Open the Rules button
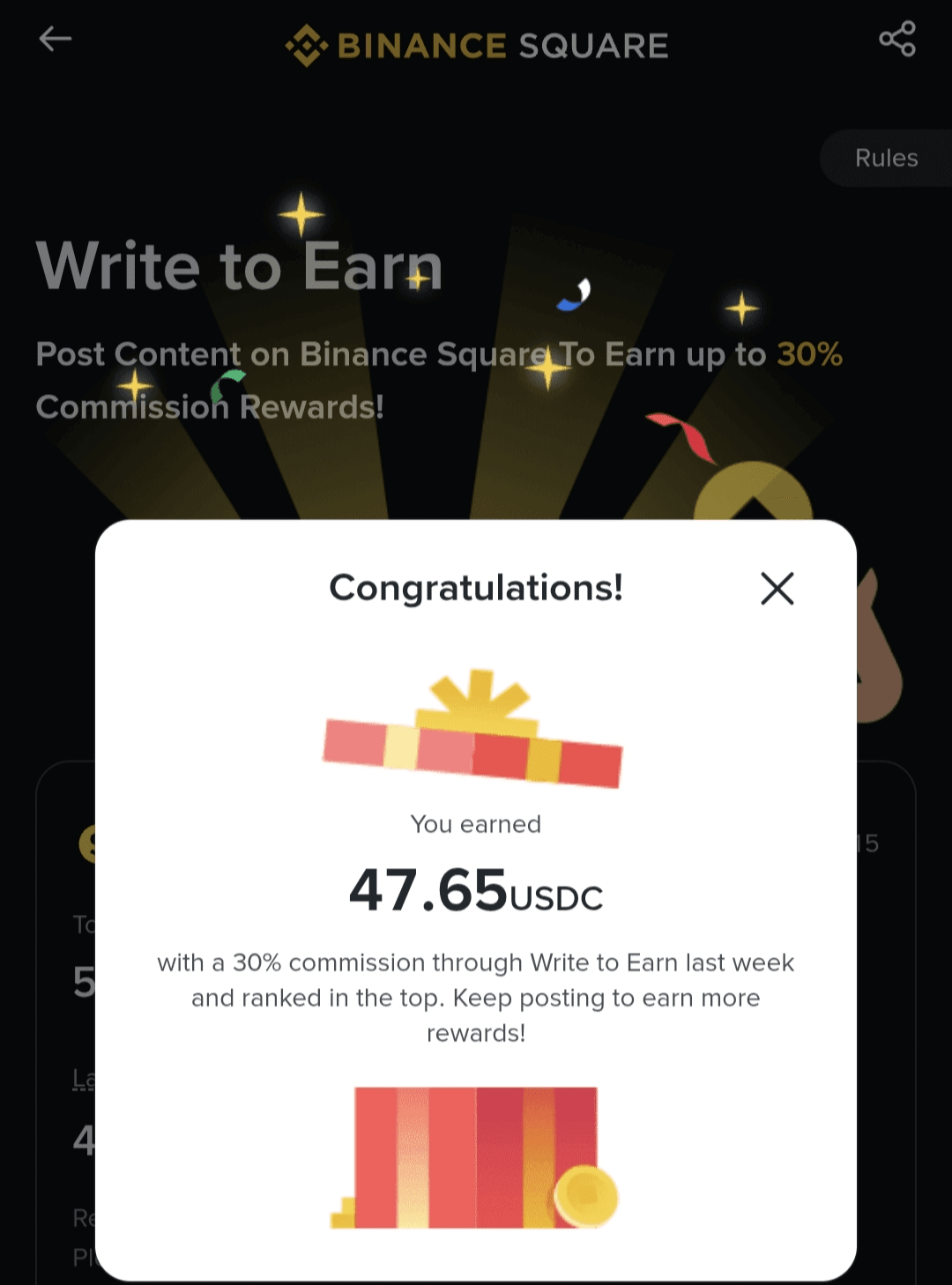This screenshot has height=1285, width=952. (x=885, y=159)
